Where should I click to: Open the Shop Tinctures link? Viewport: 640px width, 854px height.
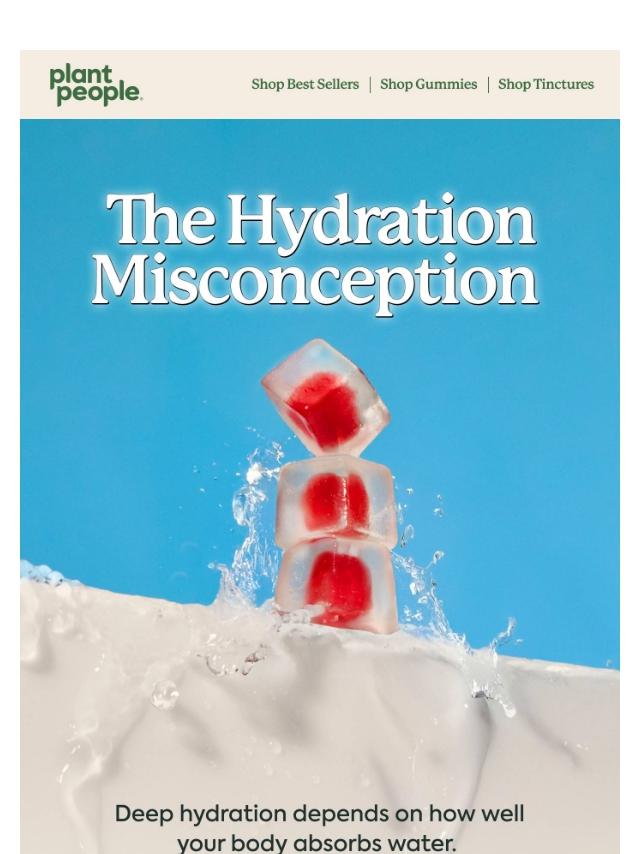[545, 85]
